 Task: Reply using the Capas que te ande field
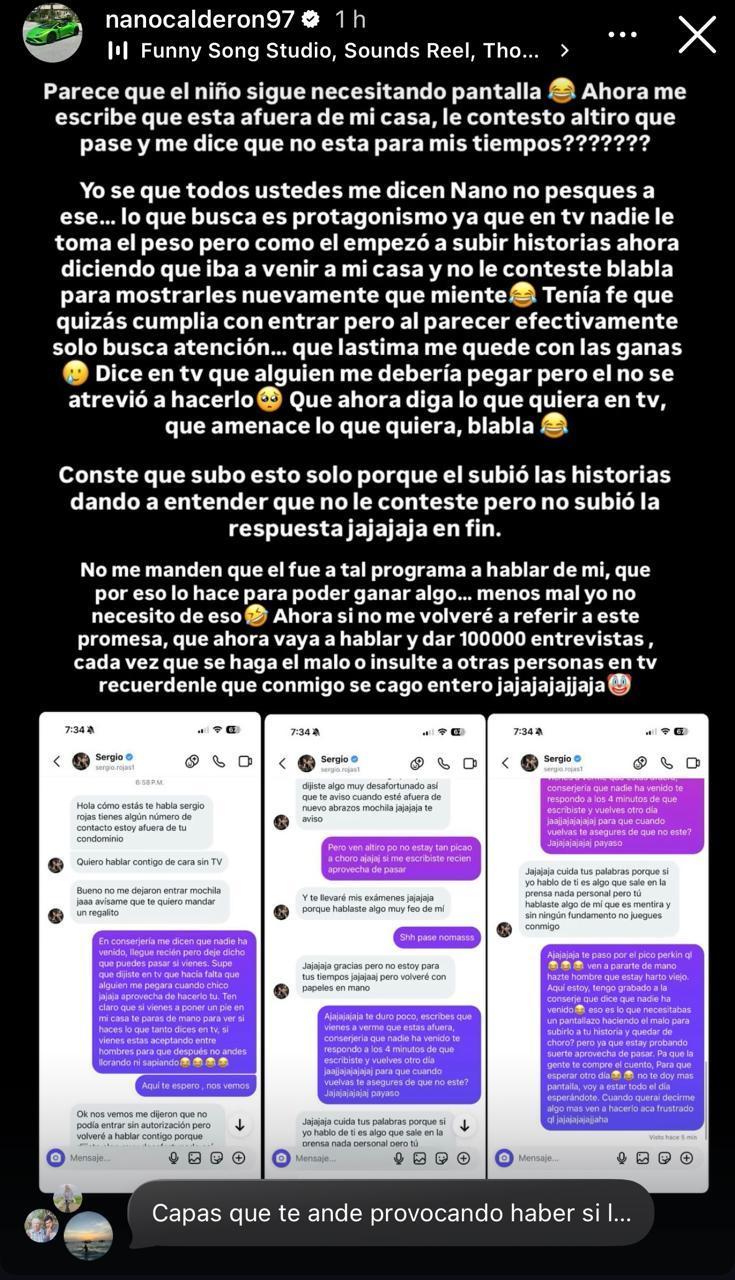(400, 1212)
